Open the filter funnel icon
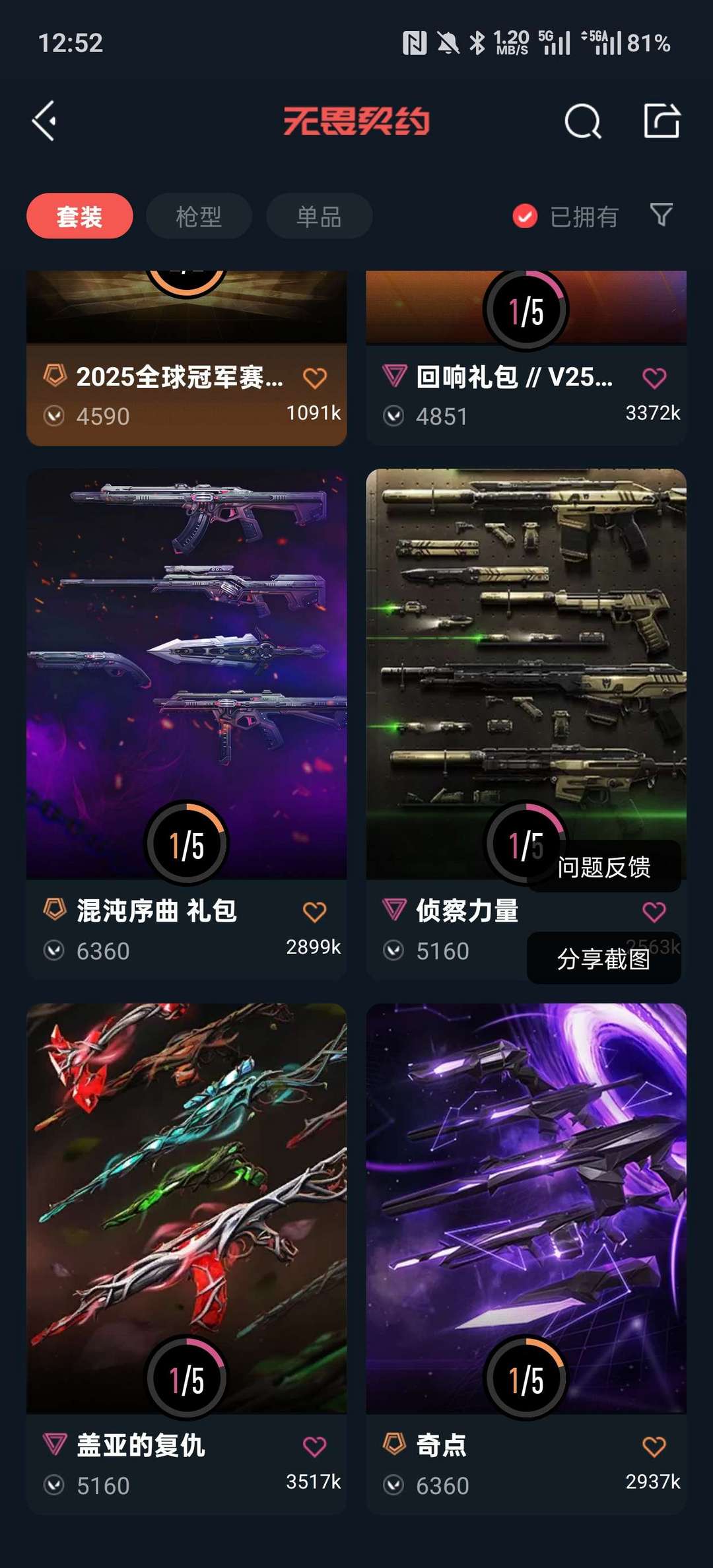The width and height of the screenshot is (713, 1568). point(661,215)
